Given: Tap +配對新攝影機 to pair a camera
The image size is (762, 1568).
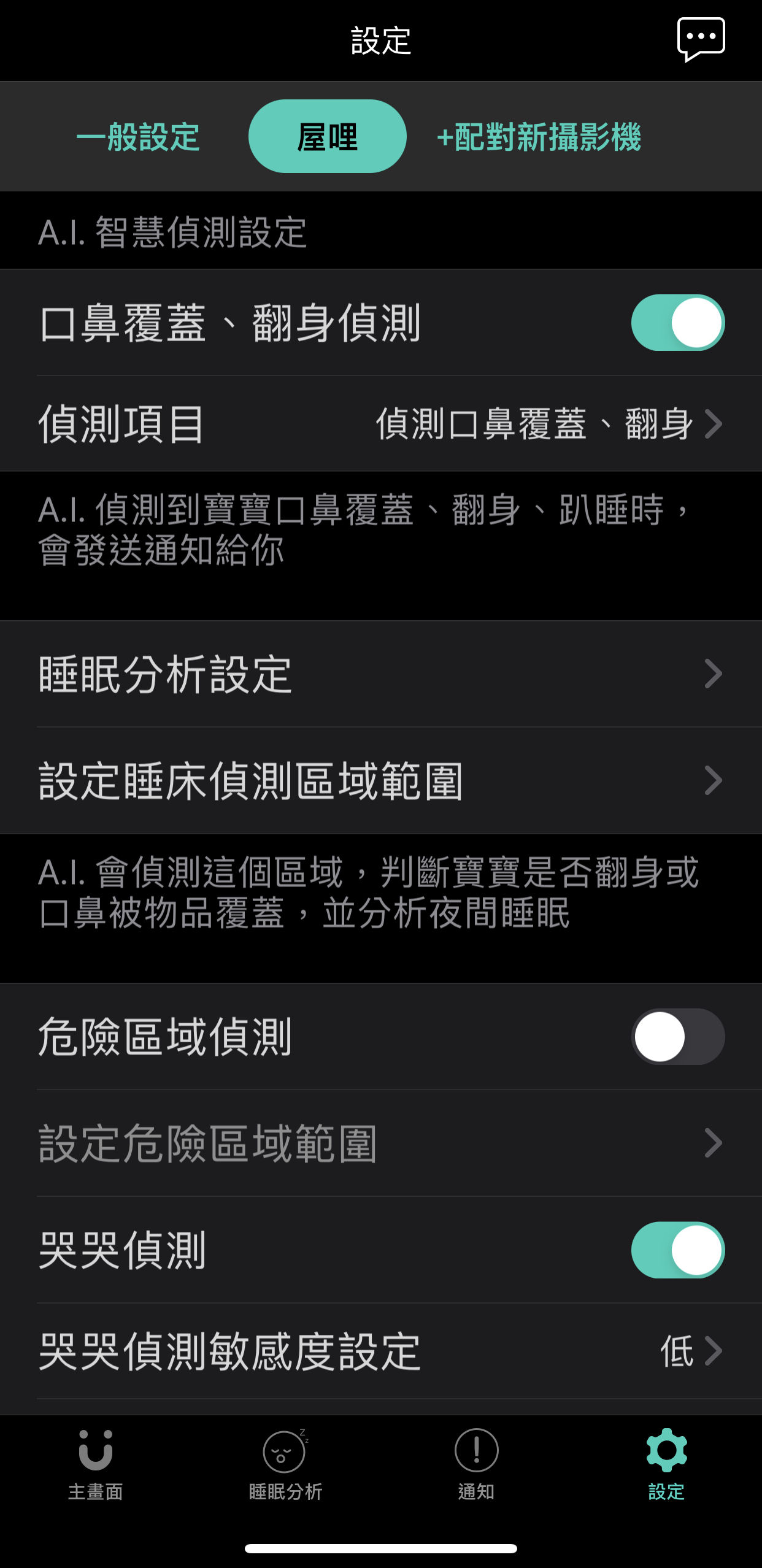Looking at the screenshot, I should pos(539,136).
